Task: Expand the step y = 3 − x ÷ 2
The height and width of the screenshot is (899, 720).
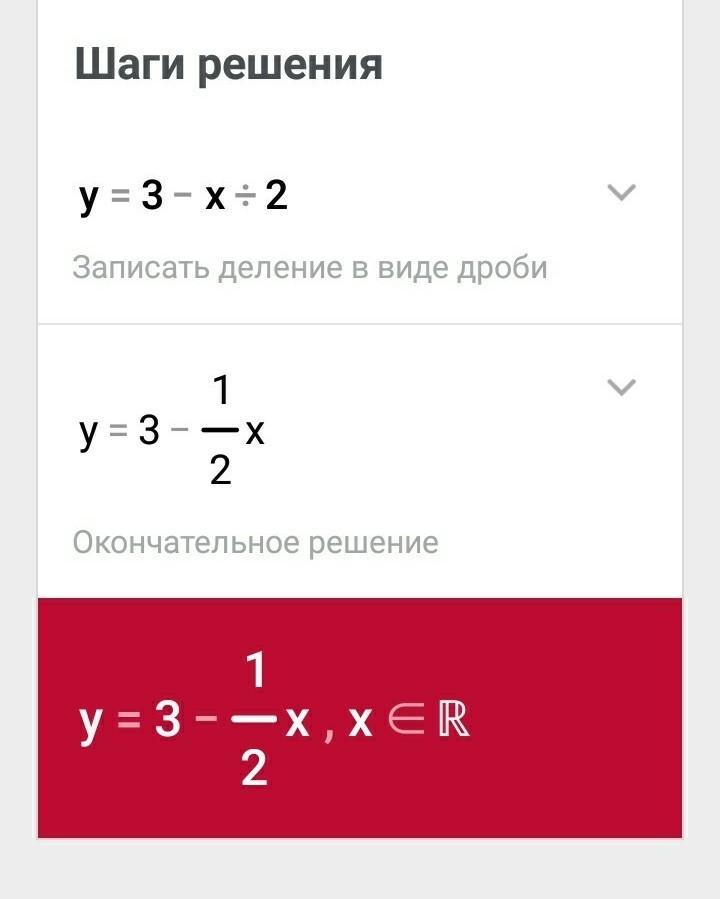Action: [622, 192]
